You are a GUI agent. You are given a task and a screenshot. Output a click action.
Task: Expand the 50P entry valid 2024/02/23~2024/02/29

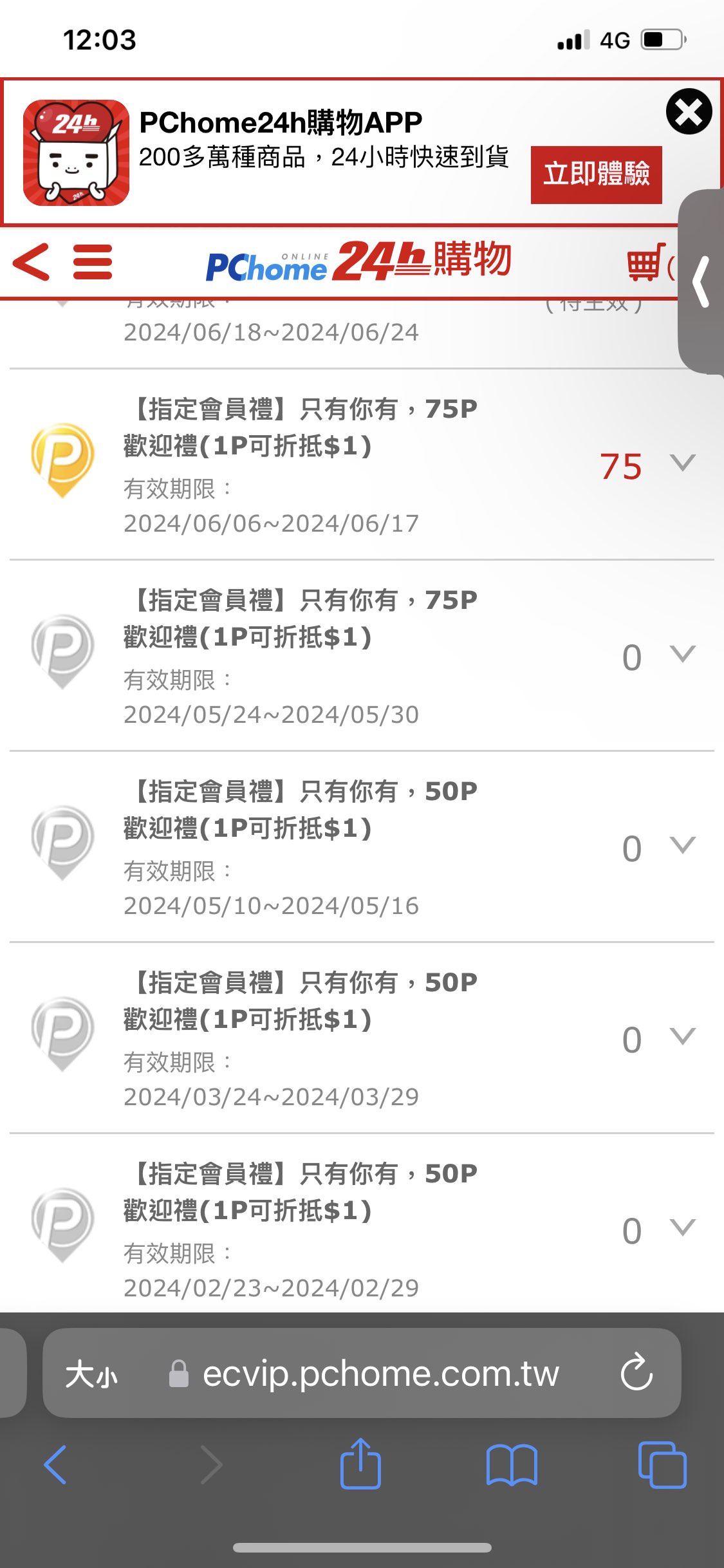pyautogui.click(x=683, y=1227)
